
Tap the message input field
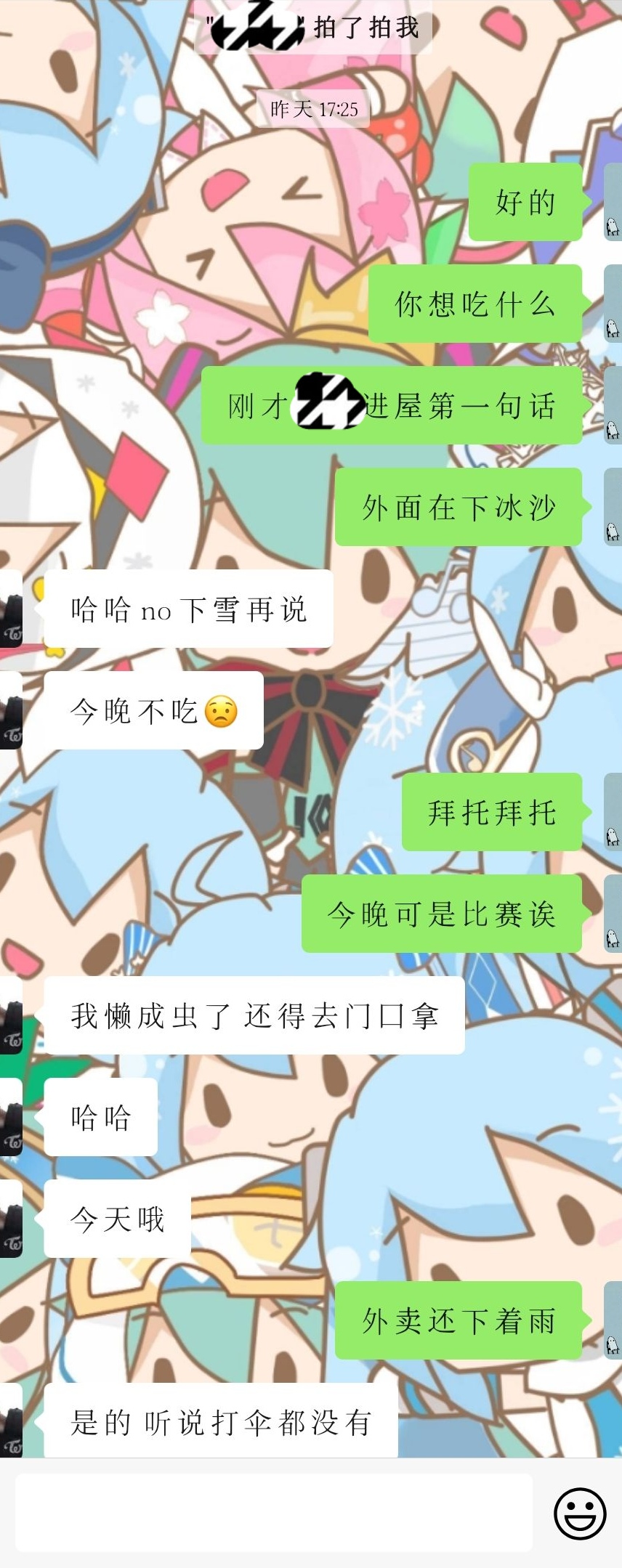tap(274, 1513)
